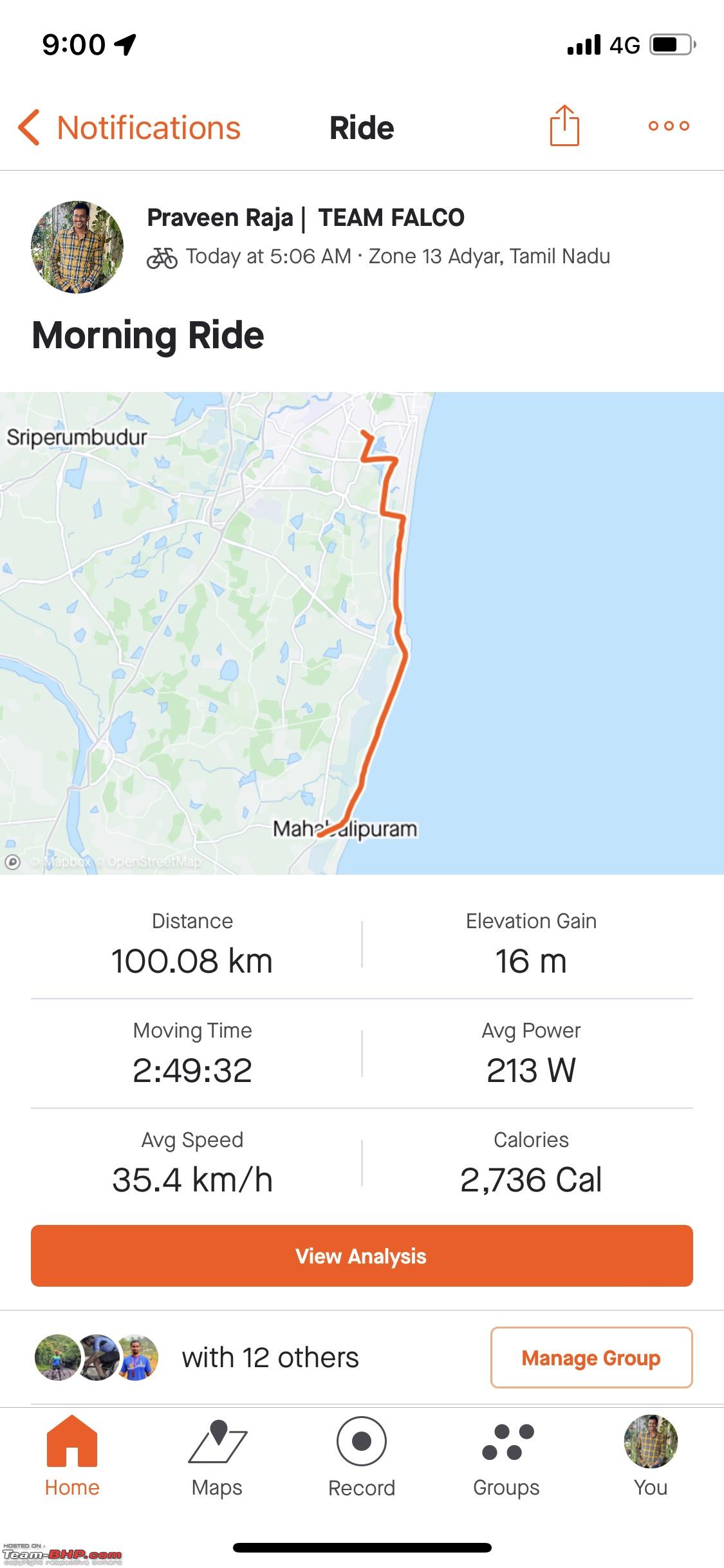Open the Record tab

pyautogui.click(x=362, y=1457)
